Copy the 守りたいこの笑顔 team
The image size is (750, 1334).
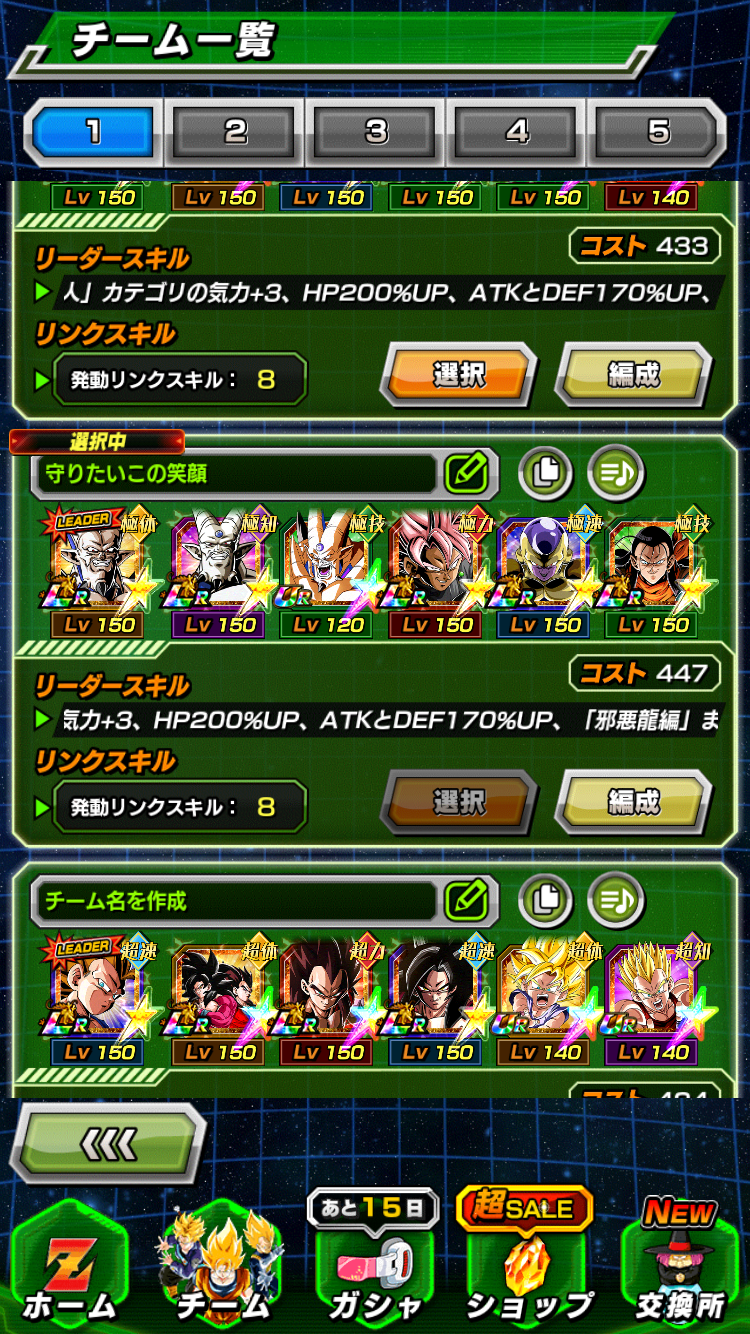click(x=545, y=472)
